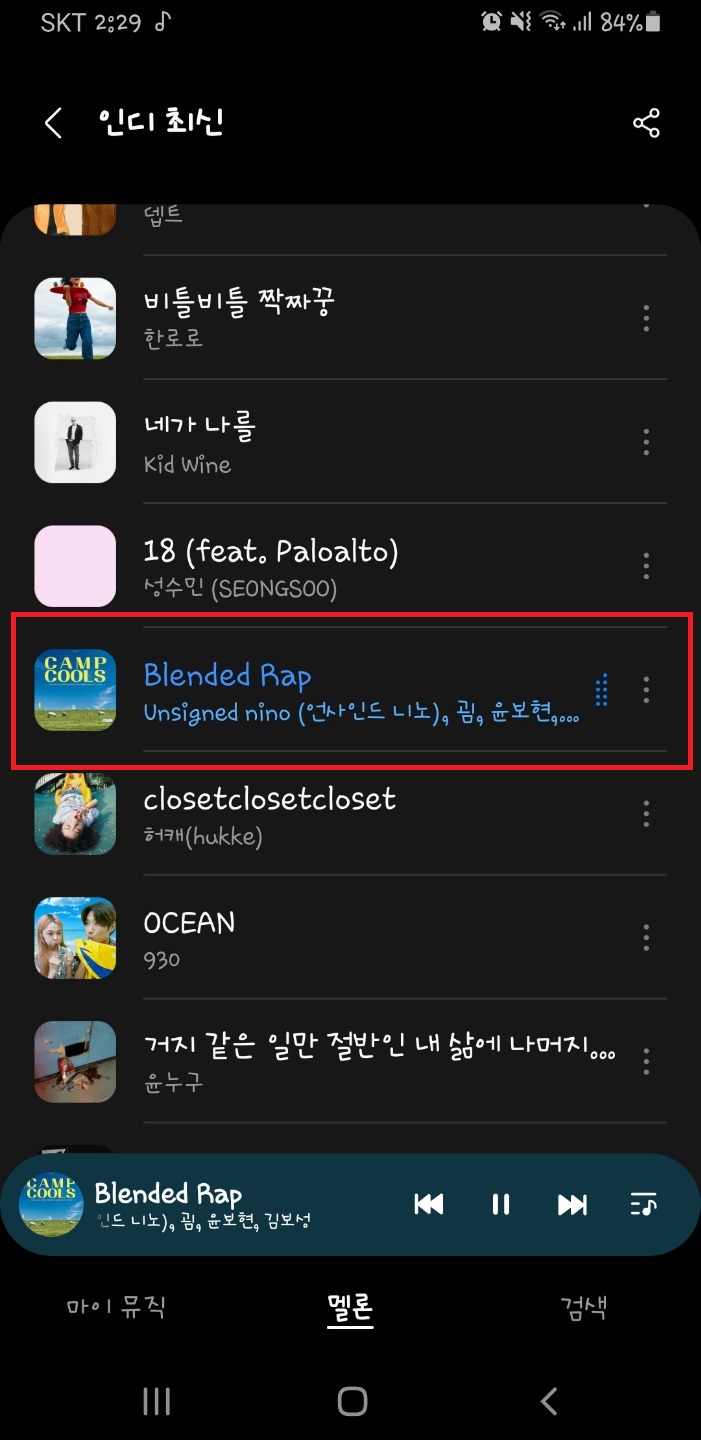Pause the playing Blended Rap
Screen dimensions: 701x1440
[x=501, y=1204]
